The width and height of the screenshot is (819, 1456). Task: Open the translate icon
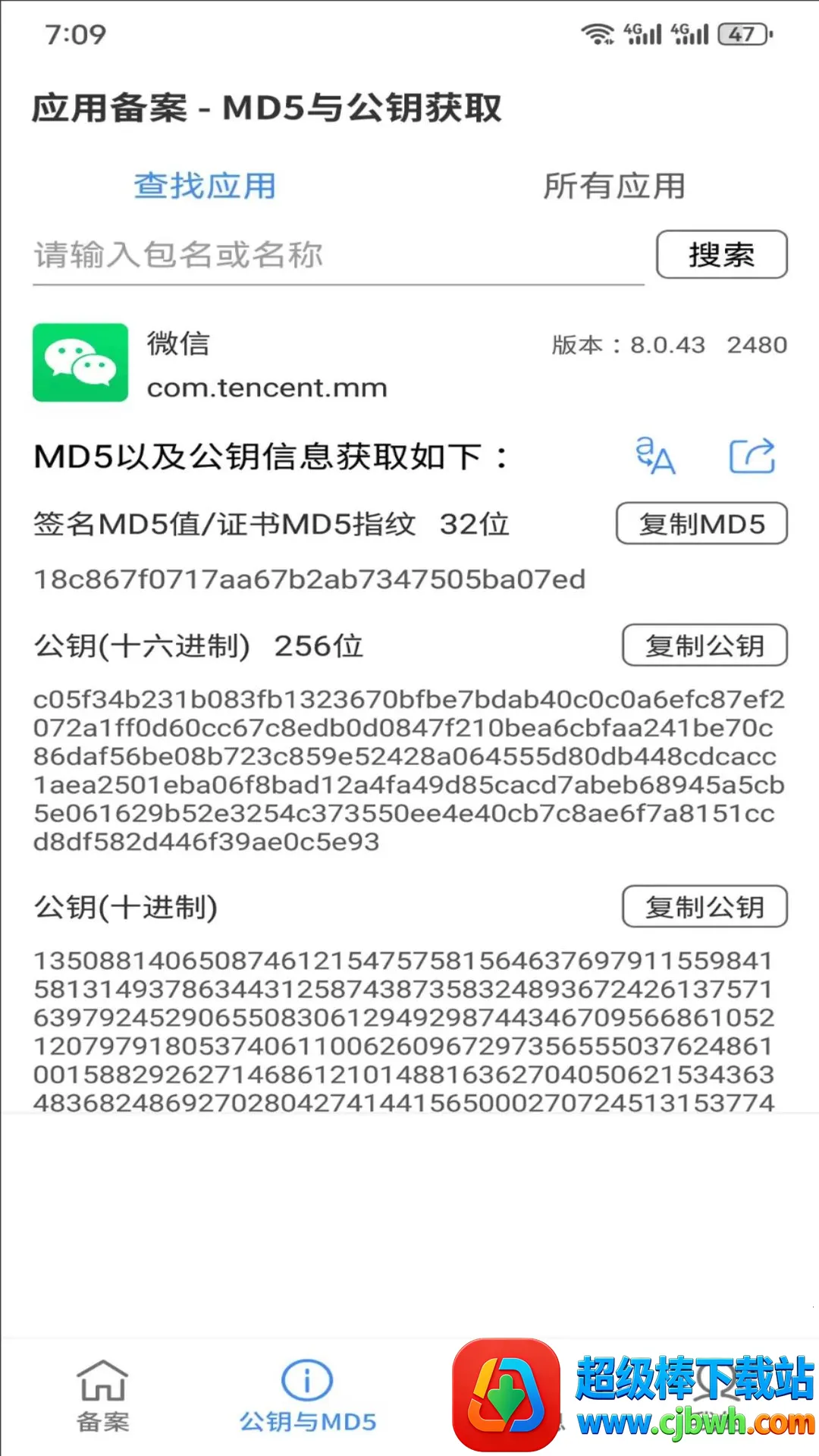[x=655, y=456]
